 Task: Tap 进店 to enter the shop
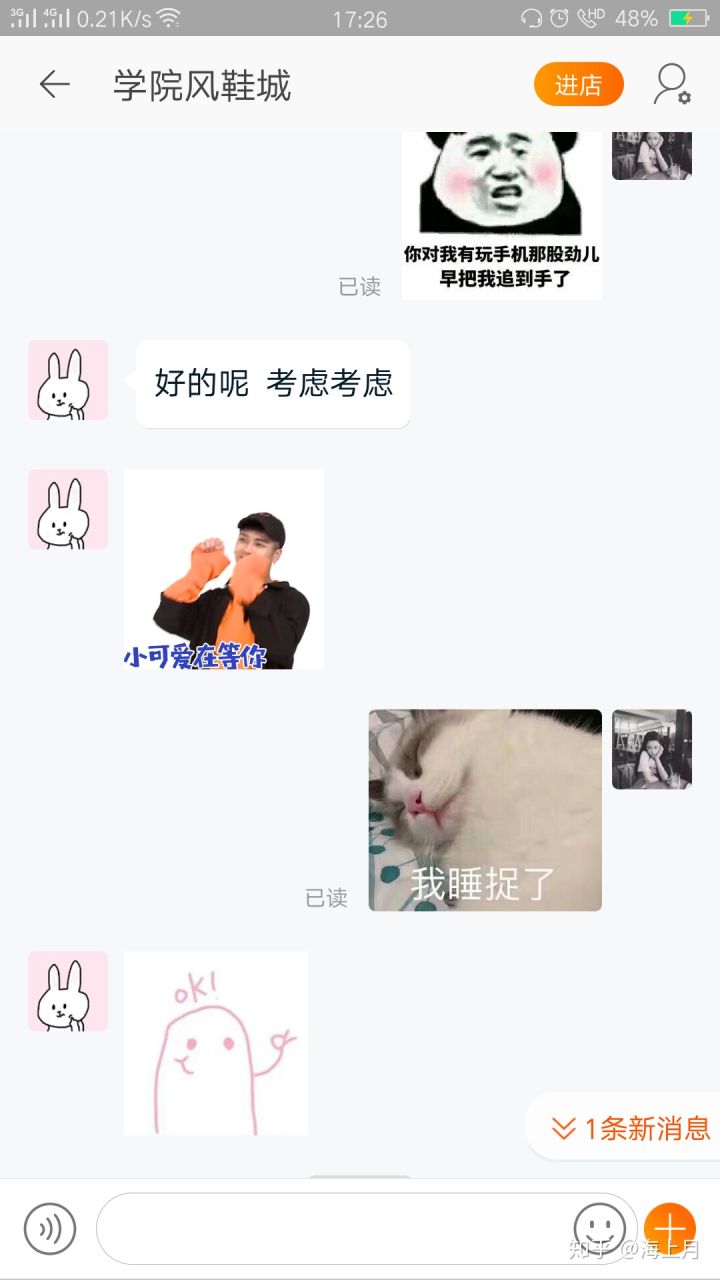(x=578, y=85)
